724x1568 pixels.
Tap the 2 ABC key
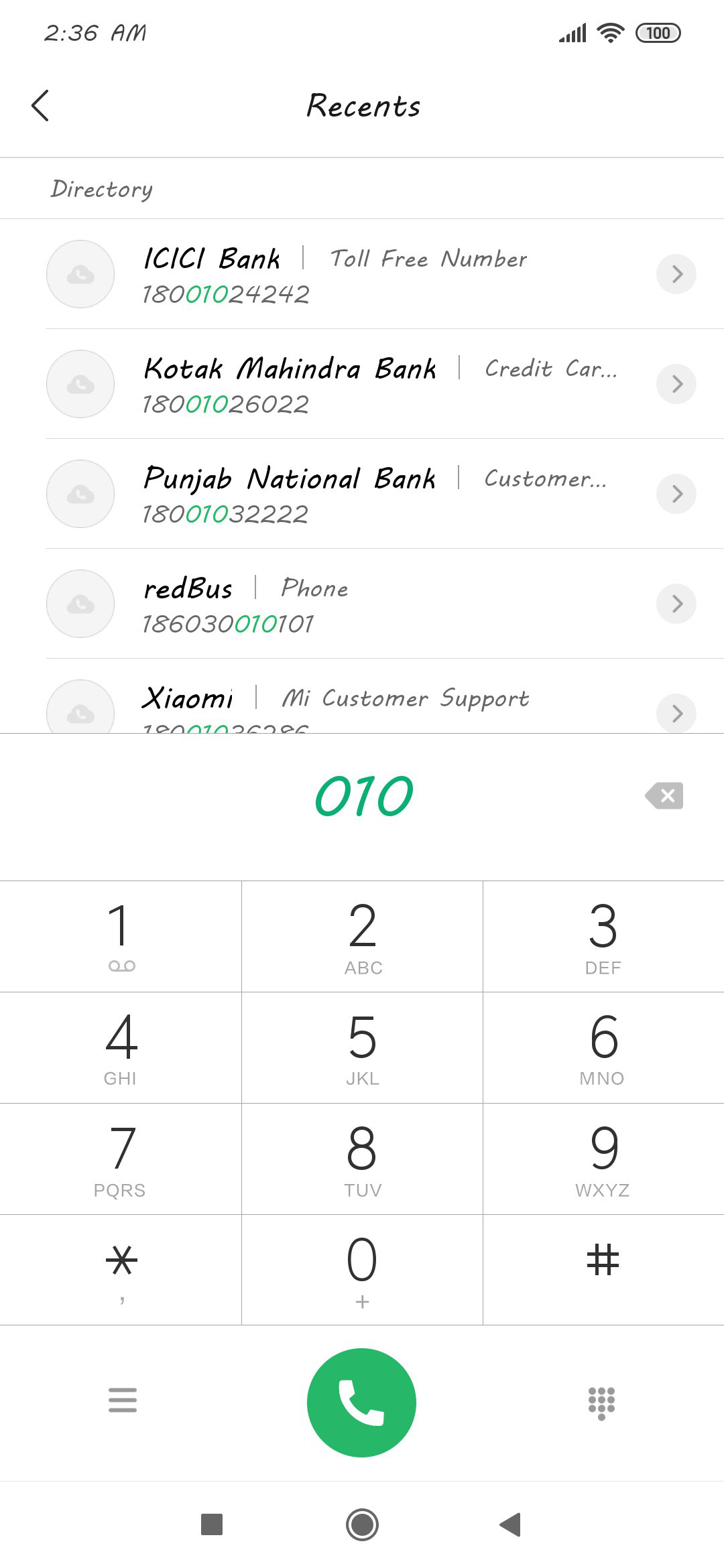362,936
